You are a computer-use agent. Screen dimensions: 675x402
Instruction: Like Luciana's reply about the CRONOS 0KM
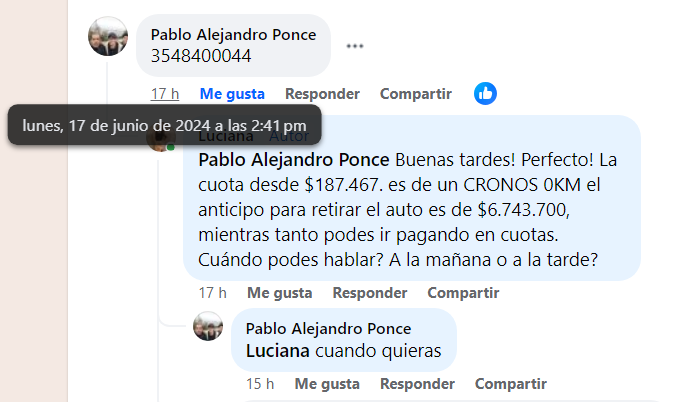pyautogui.click(x=279, y=293)
